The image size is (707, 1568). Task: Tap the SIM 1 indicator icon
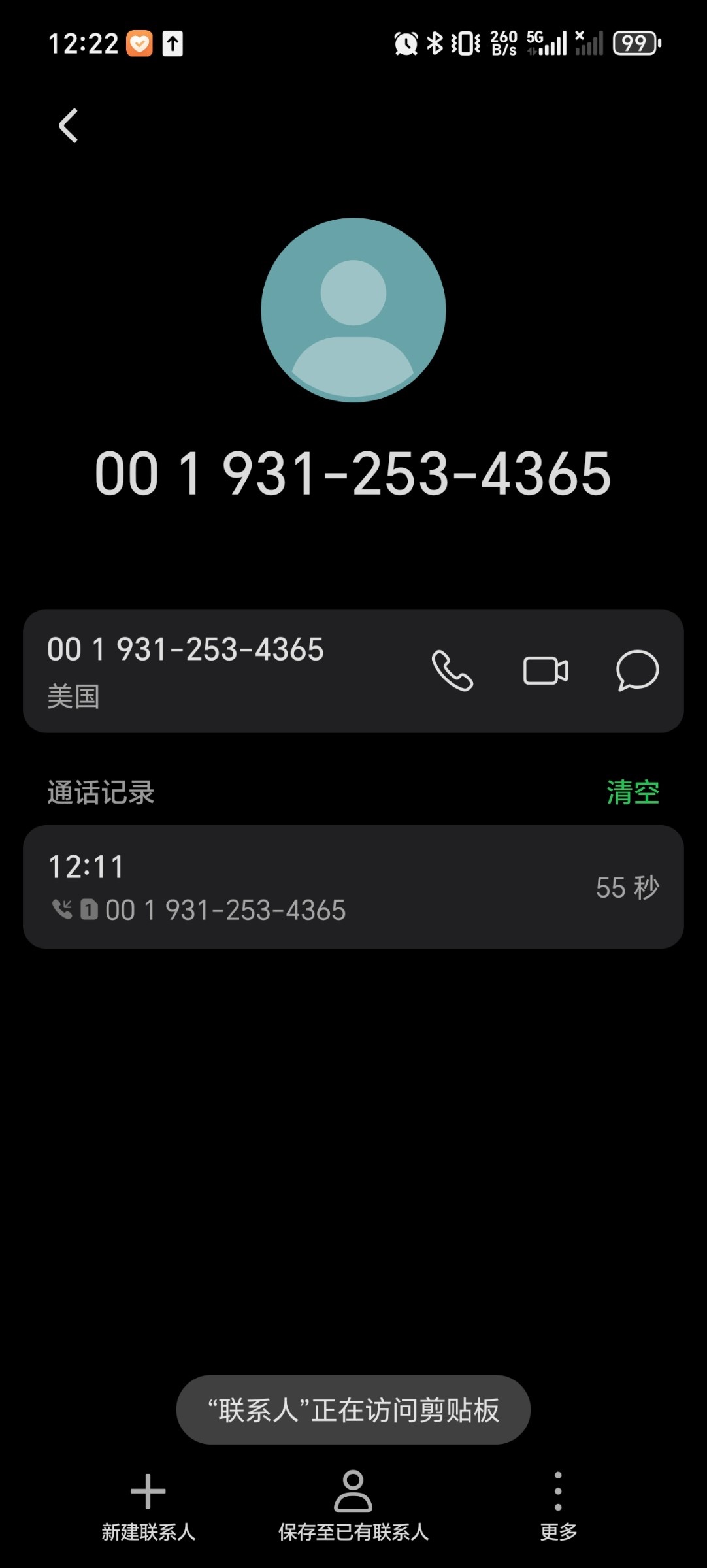click(91, 909)
